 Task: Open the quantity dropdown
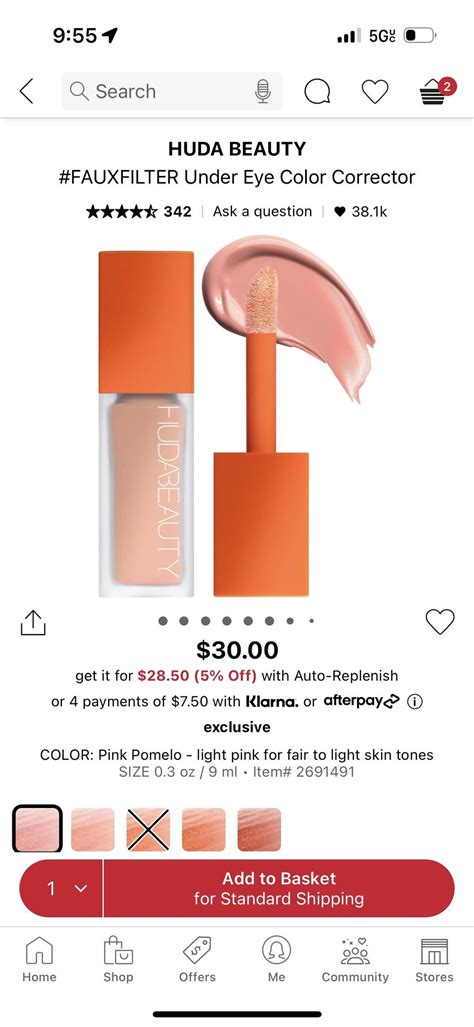(62, 888)
